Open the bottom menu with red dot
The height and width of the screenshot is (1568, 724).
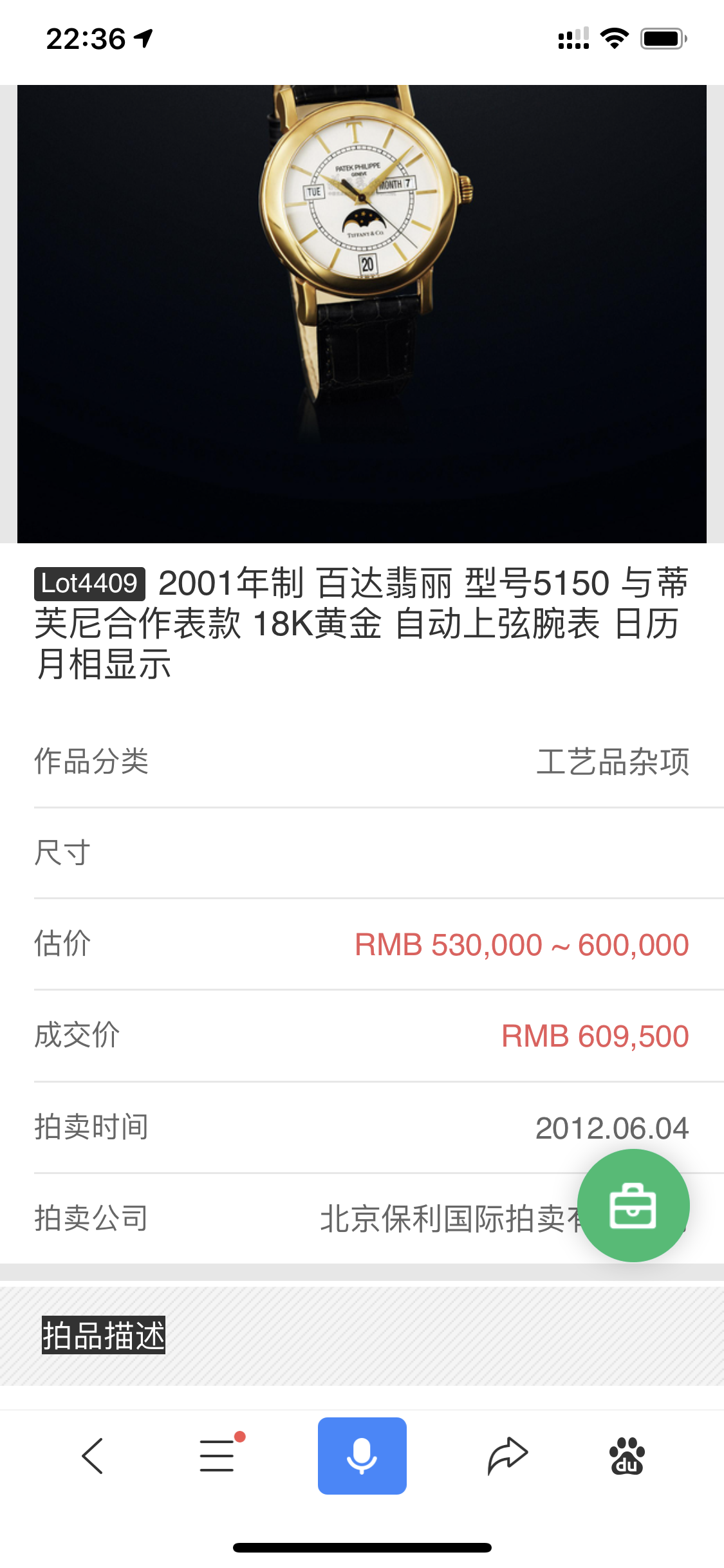click(x=218, y=1456)
